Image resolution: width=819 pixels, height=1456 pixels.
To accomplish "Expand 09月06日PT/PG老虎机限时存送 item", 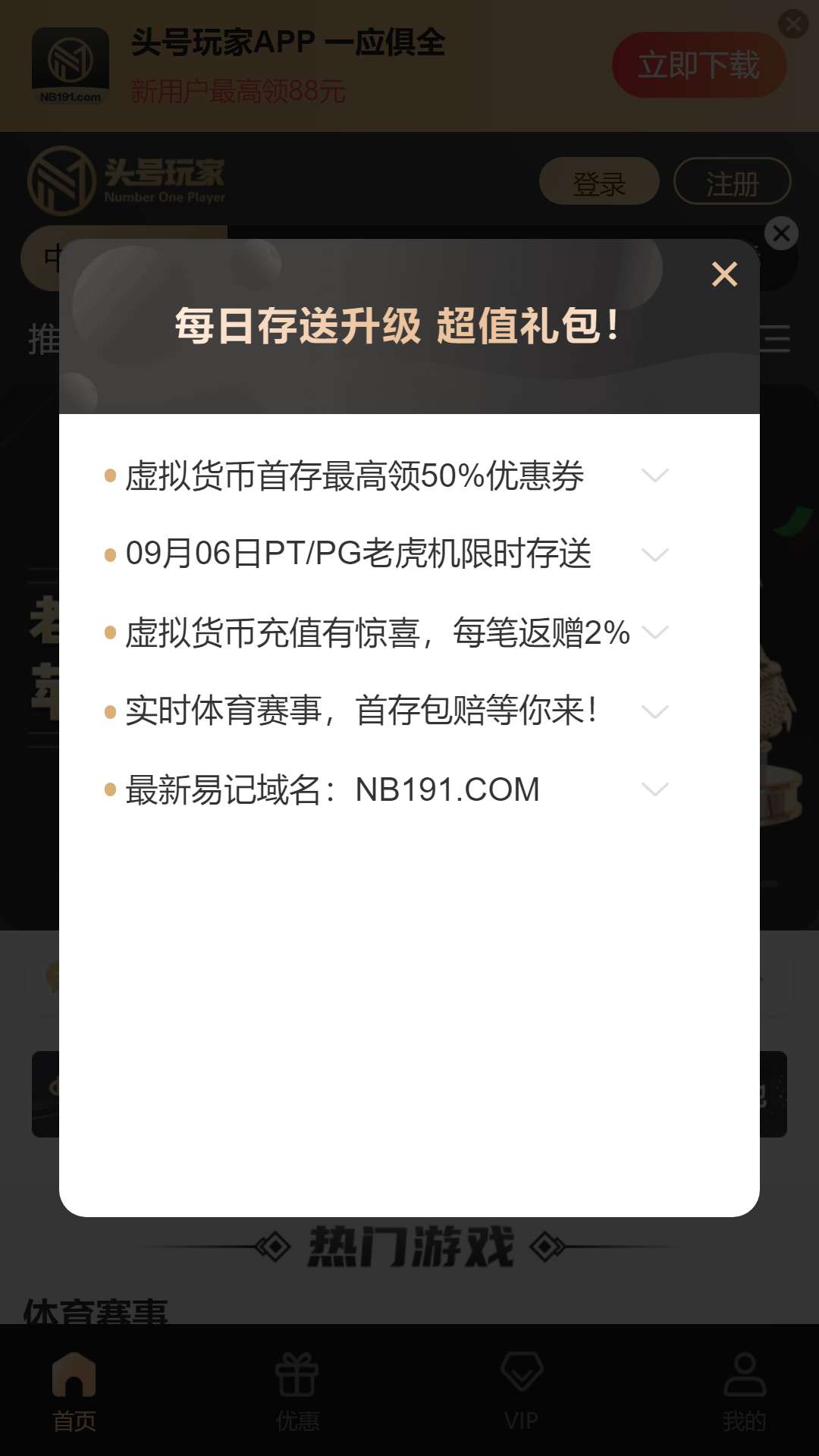I will pos(654,554).
